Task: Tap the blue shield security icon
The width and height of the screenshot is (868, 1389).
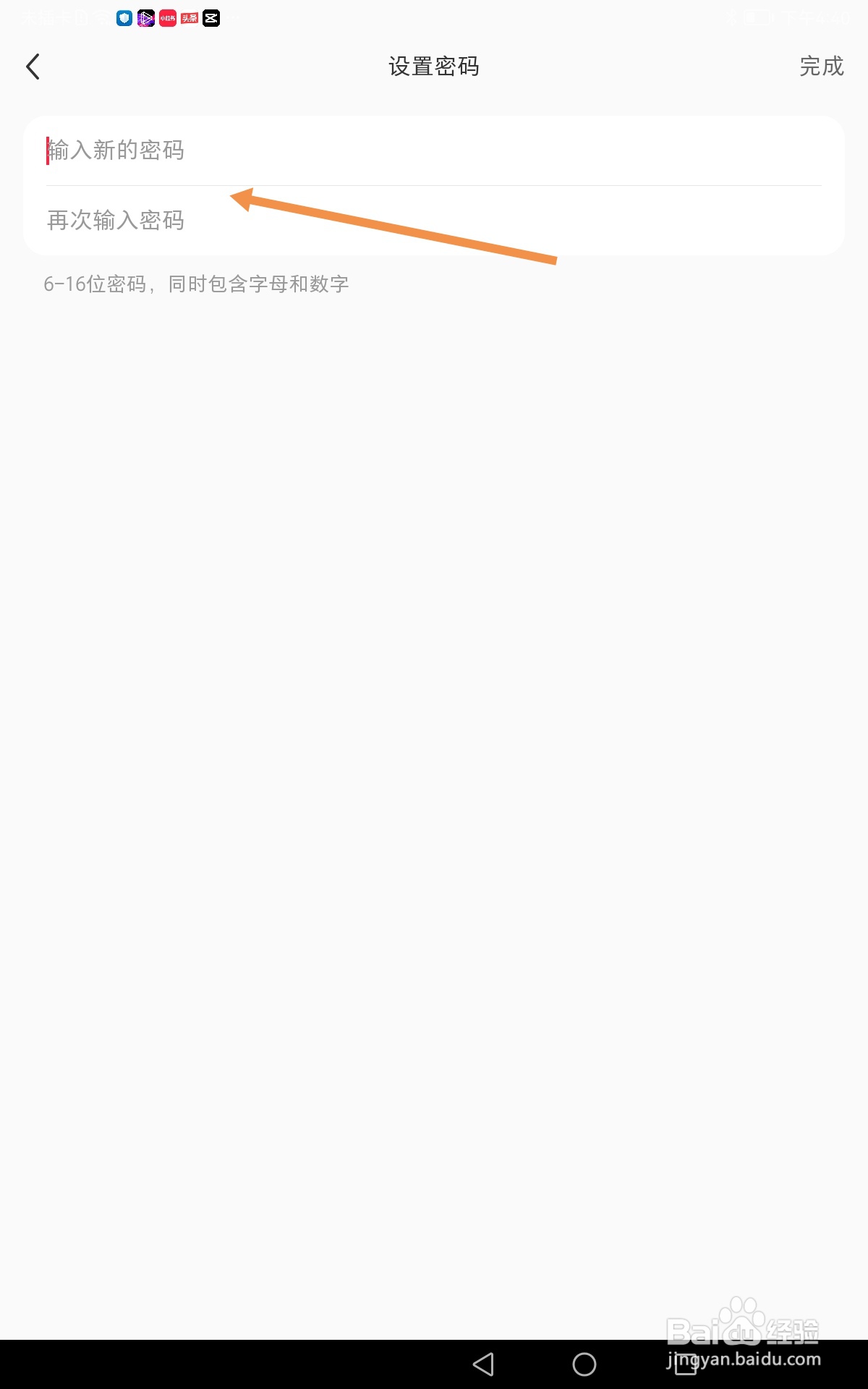Action: [124, 18]
